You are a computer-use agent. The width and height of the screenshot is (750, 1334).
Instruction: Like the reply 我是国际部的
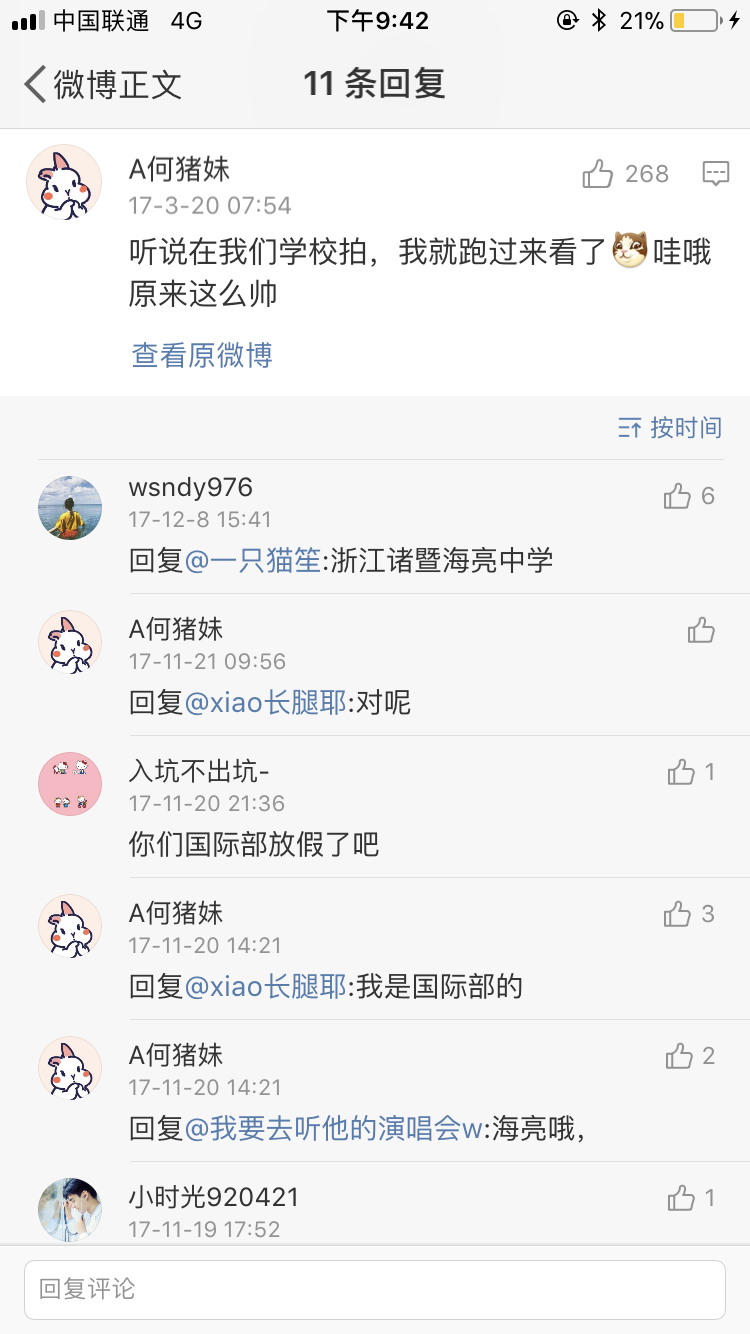point(678,914)
